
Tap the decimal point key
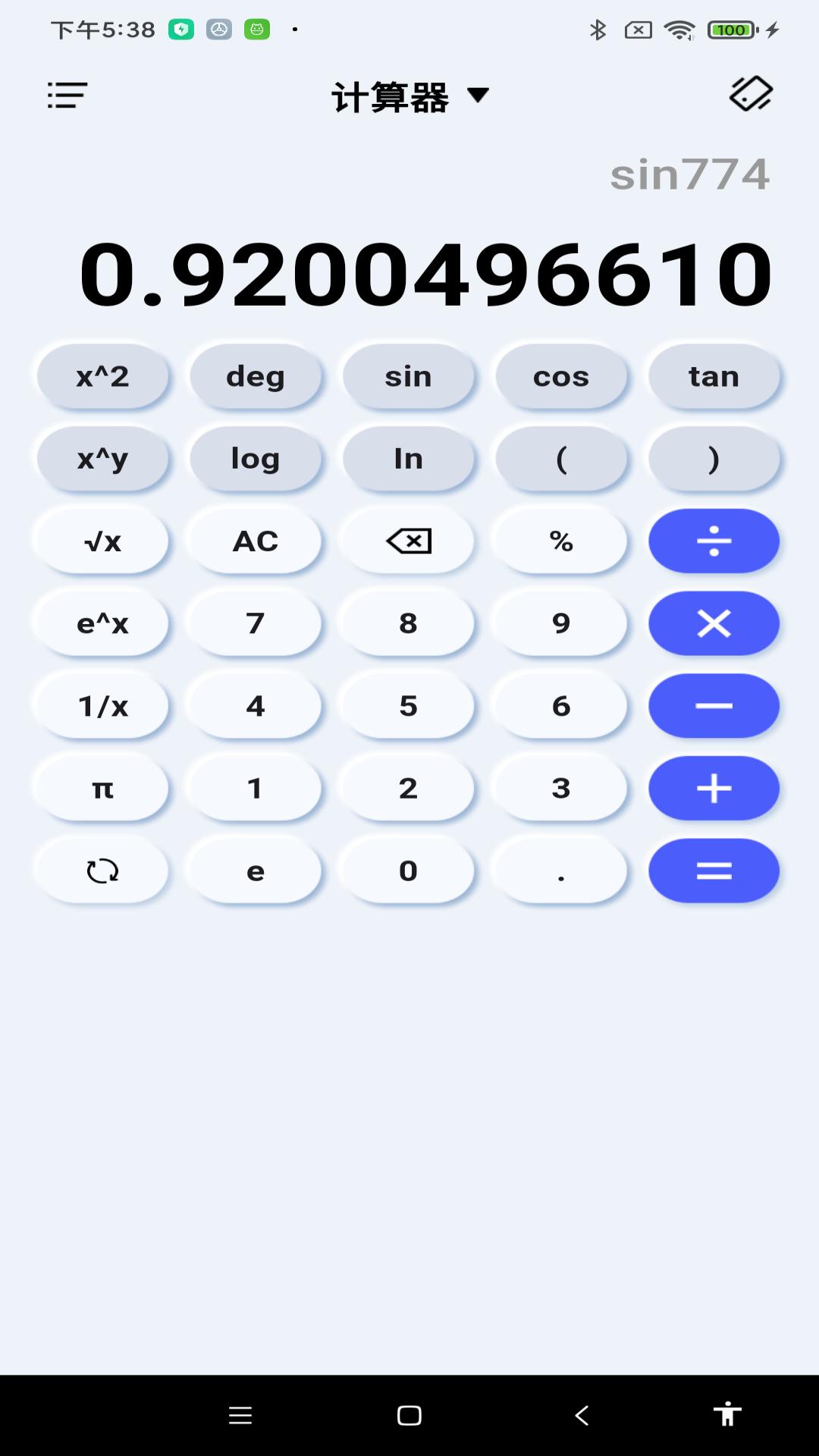pos(561,871)
